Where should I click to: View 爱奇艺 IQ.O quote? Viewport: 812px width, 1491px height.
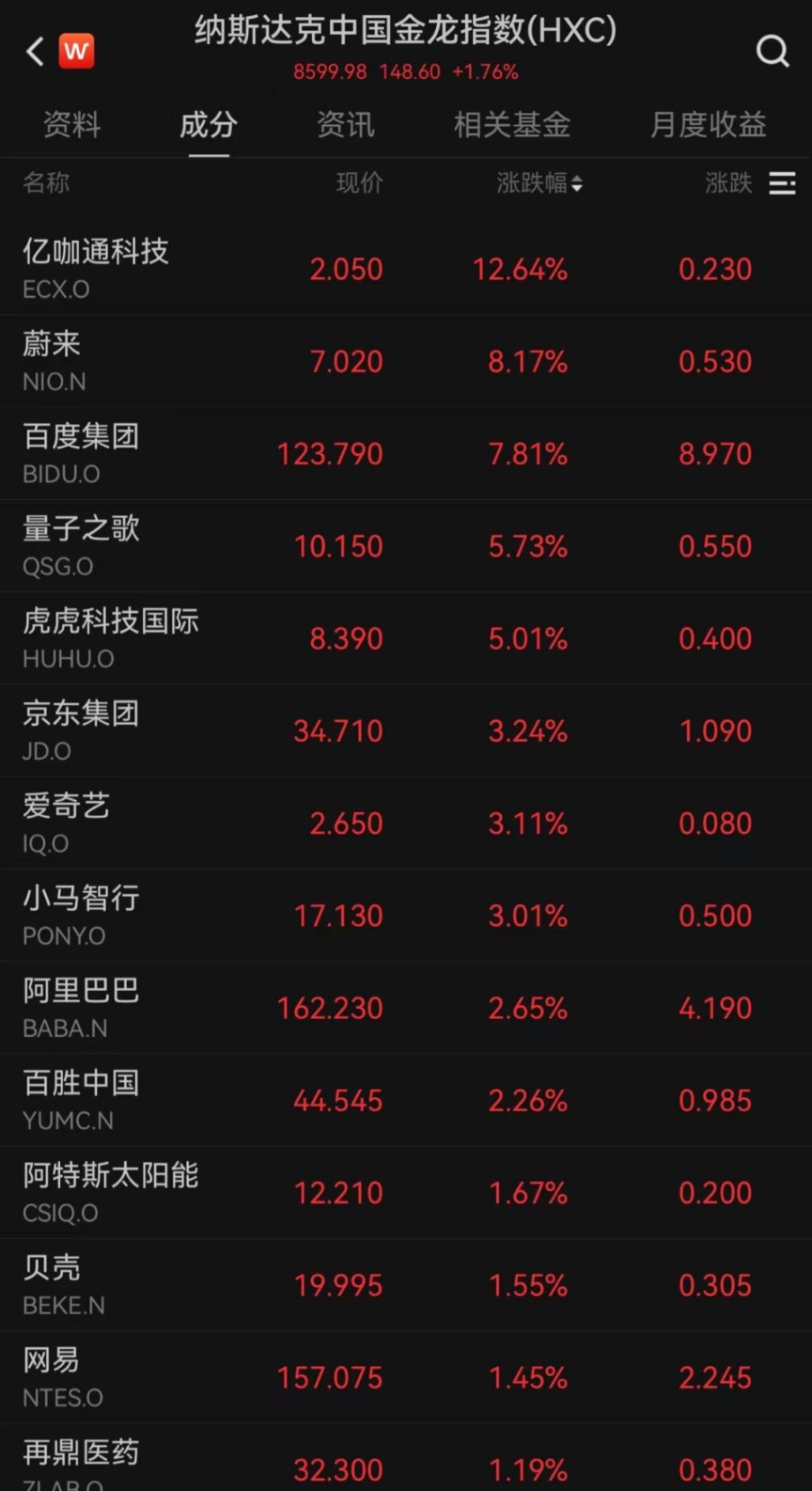[x=406, y=823]
